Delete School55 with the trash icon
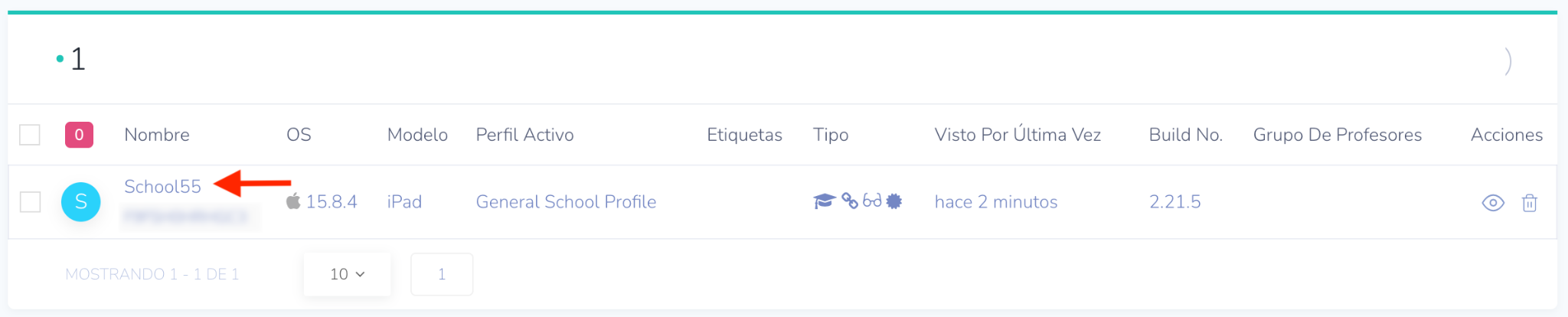 (x=1529, y=203)
